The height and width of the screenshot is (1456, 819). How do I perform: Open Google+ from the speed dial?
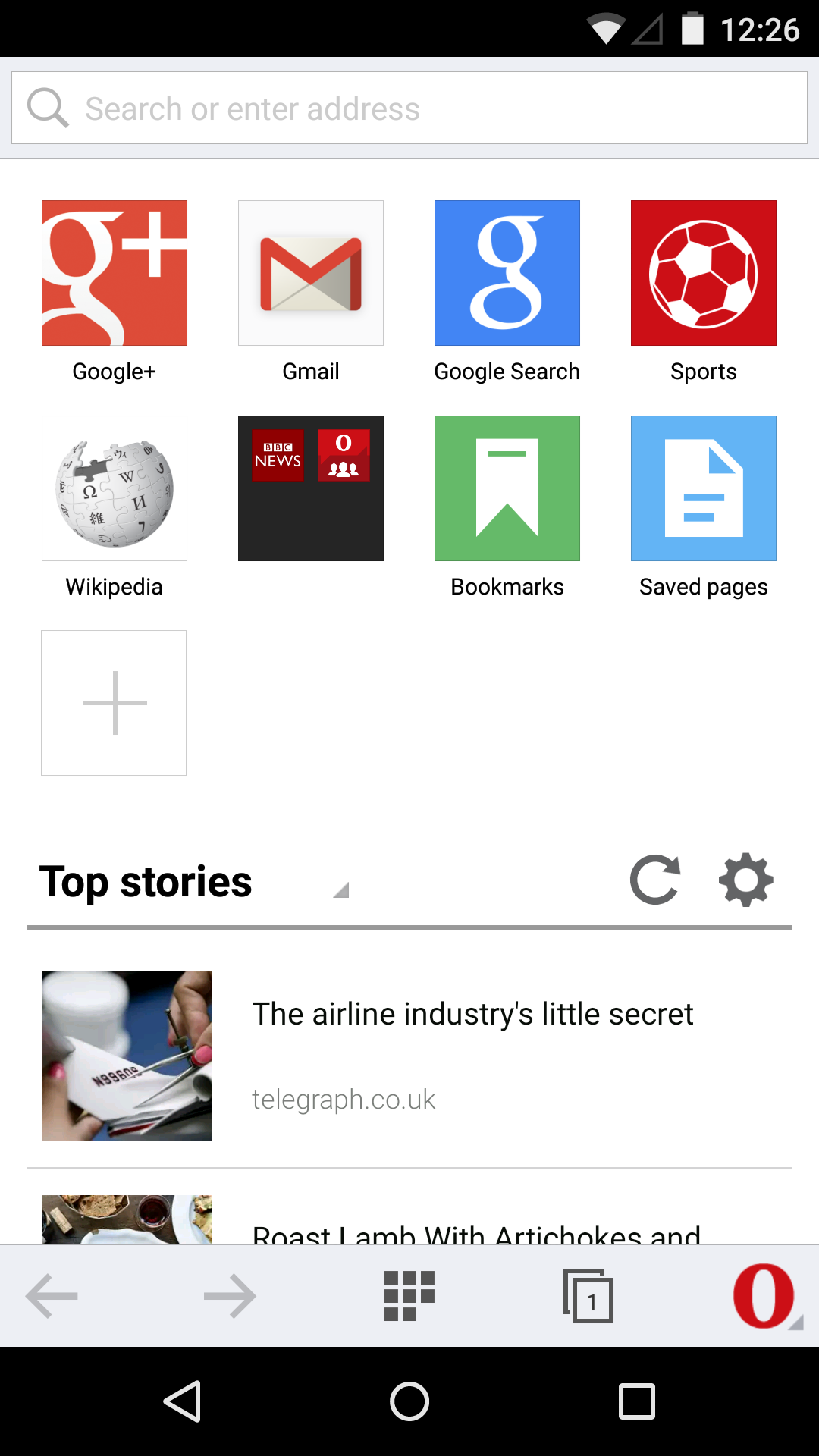[114, 271]
